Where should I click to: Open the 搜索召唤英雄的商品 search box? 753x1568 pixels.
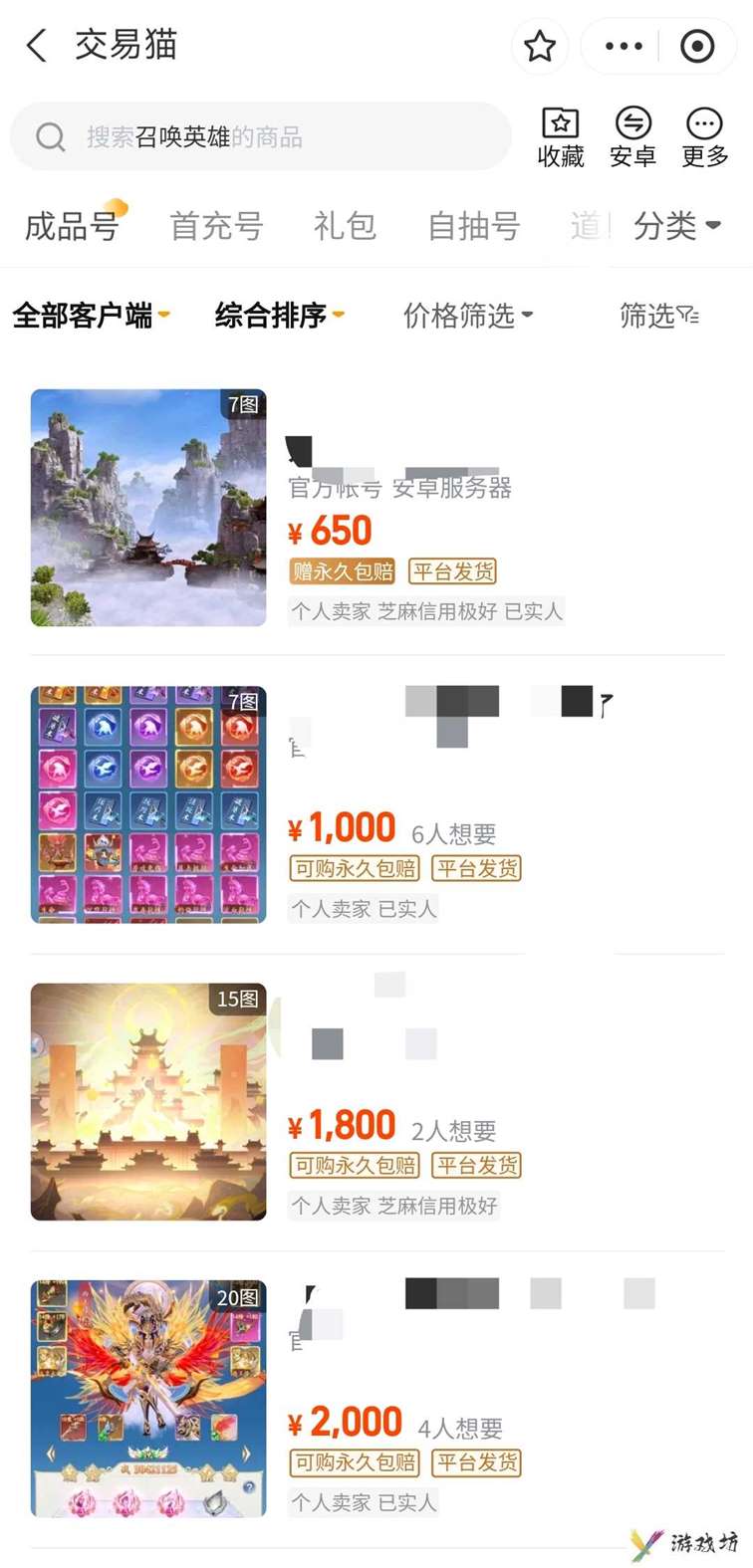click(x=259, y=136)
